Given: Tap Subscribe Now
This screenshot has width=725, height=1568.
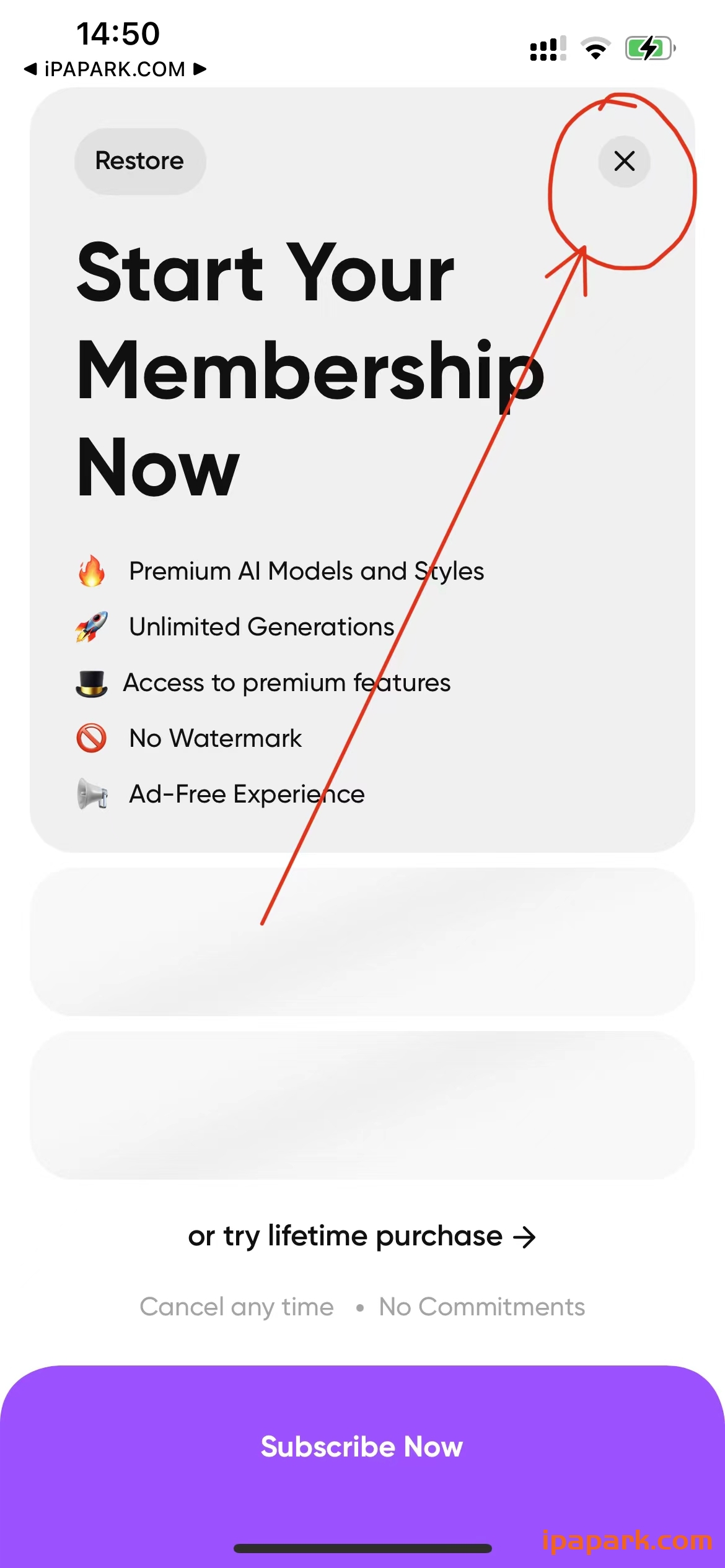Looking at the screenshot, I should [x=362, y=1447].
